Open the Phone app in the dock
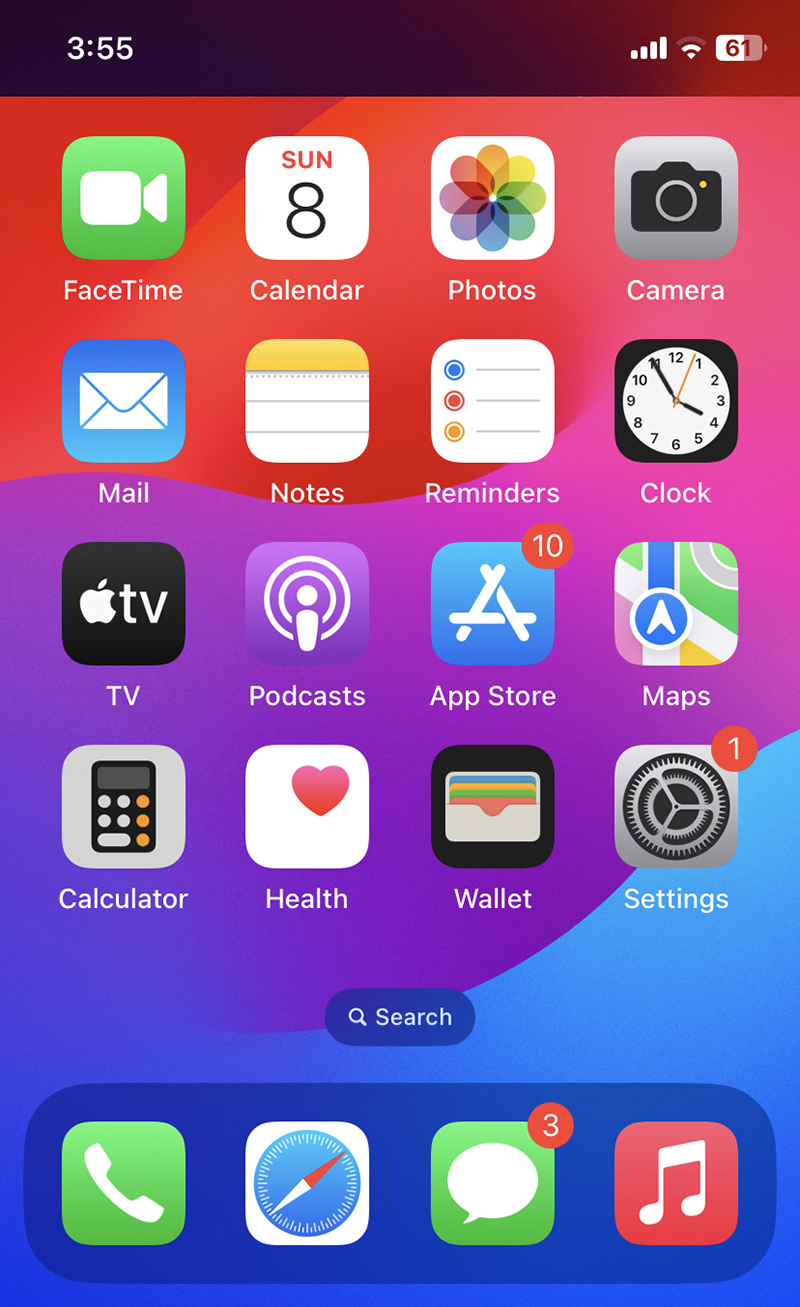Viewport: 800px width, 1307px height. [123, 1183]
